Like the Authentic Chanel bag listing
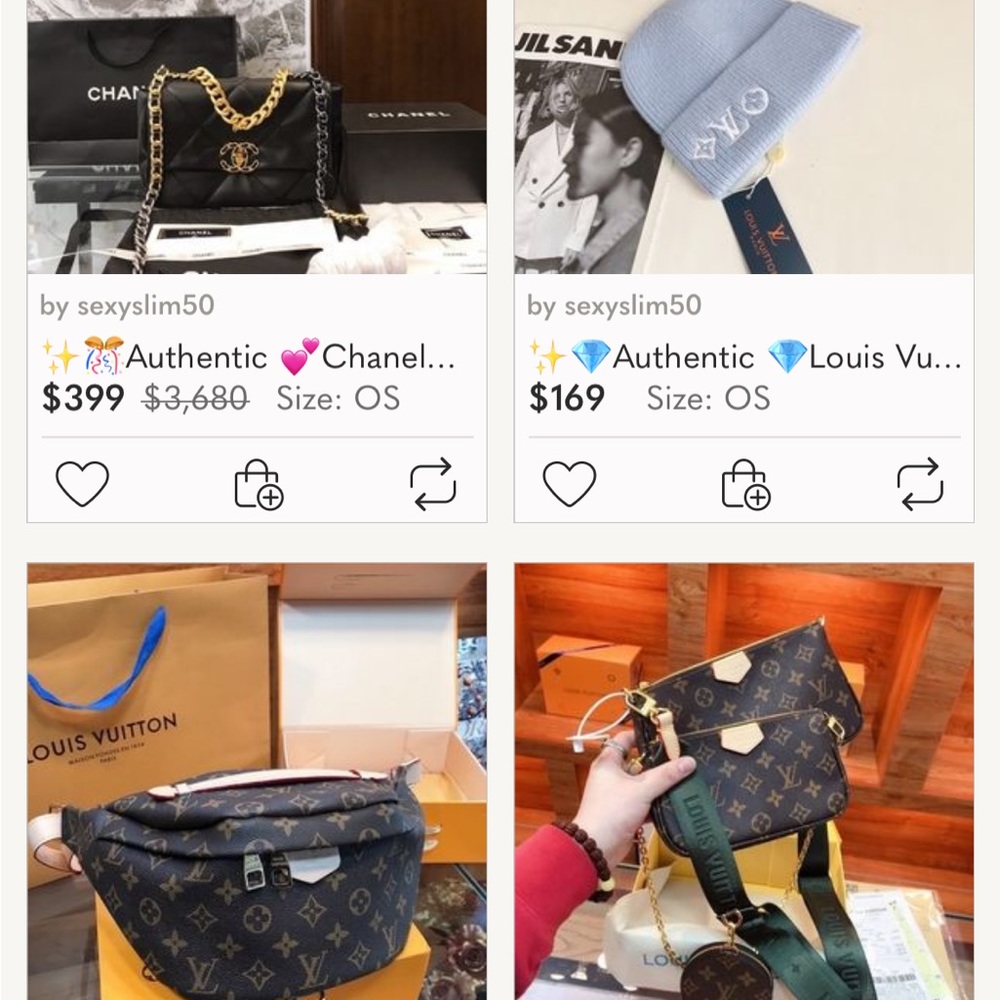Image resolution: width=1000 pixels, height=1000 pixels. (x=82, y=484)
